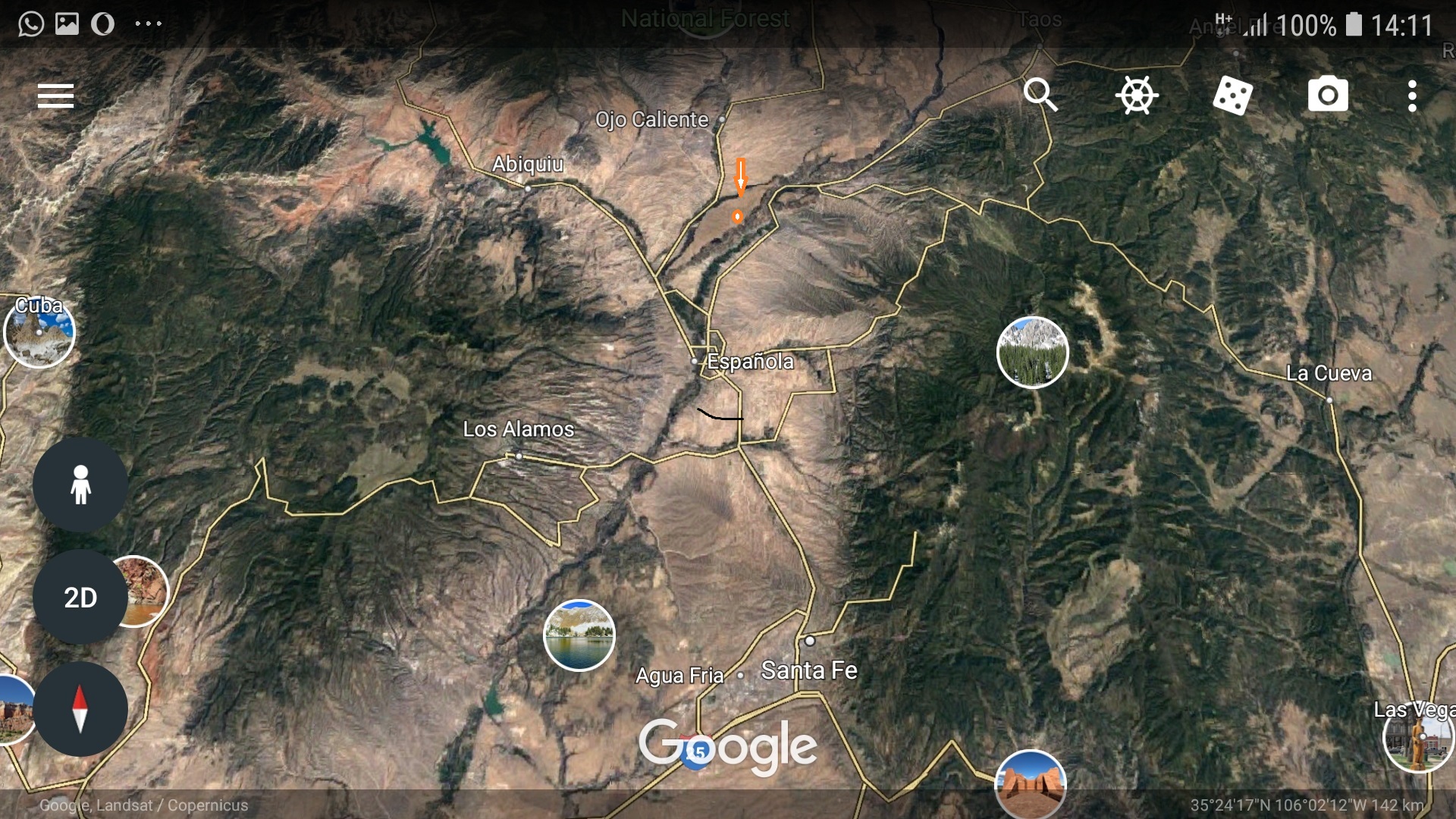Switch the map to 2D view
The image size is (1456, 819).
[x=80, y=598]
